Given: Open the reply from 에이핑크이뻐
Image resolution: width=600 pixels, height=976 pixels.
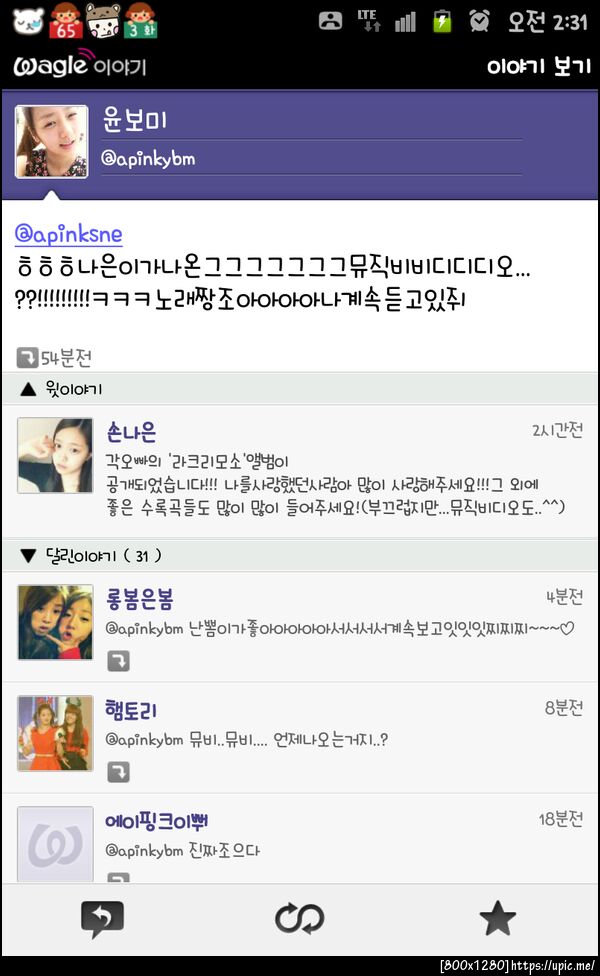Looking at the screenshot, I should click(340, 835).
